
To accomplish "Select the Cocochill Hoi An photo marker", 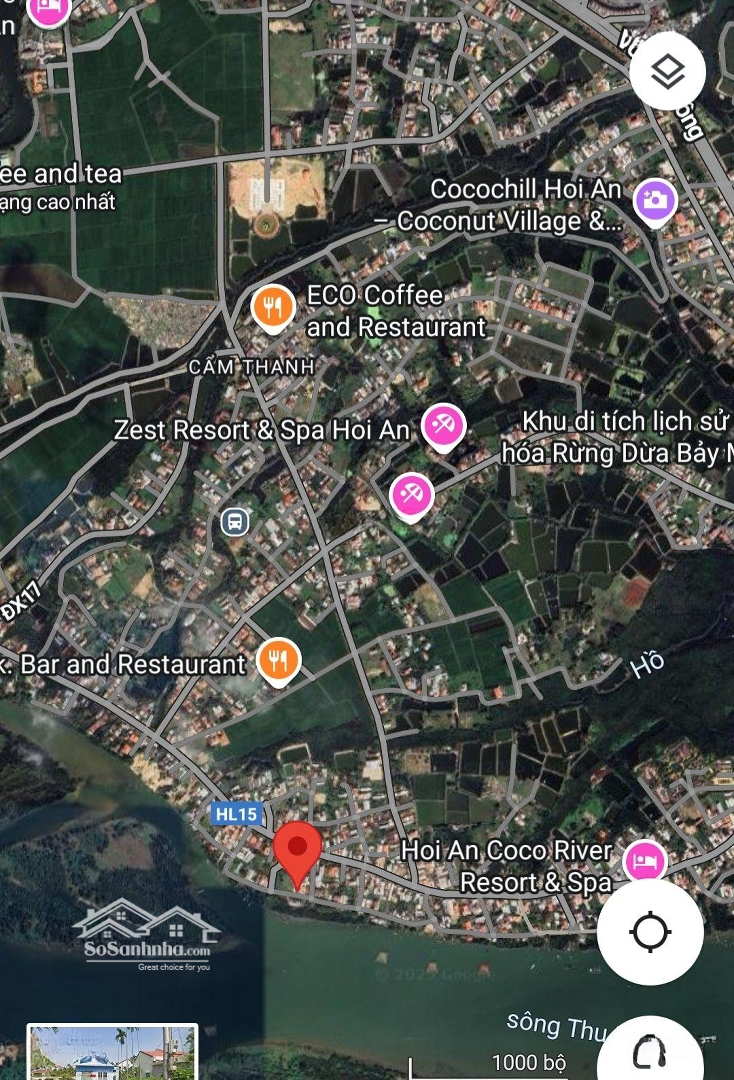I will click(655, 201).
